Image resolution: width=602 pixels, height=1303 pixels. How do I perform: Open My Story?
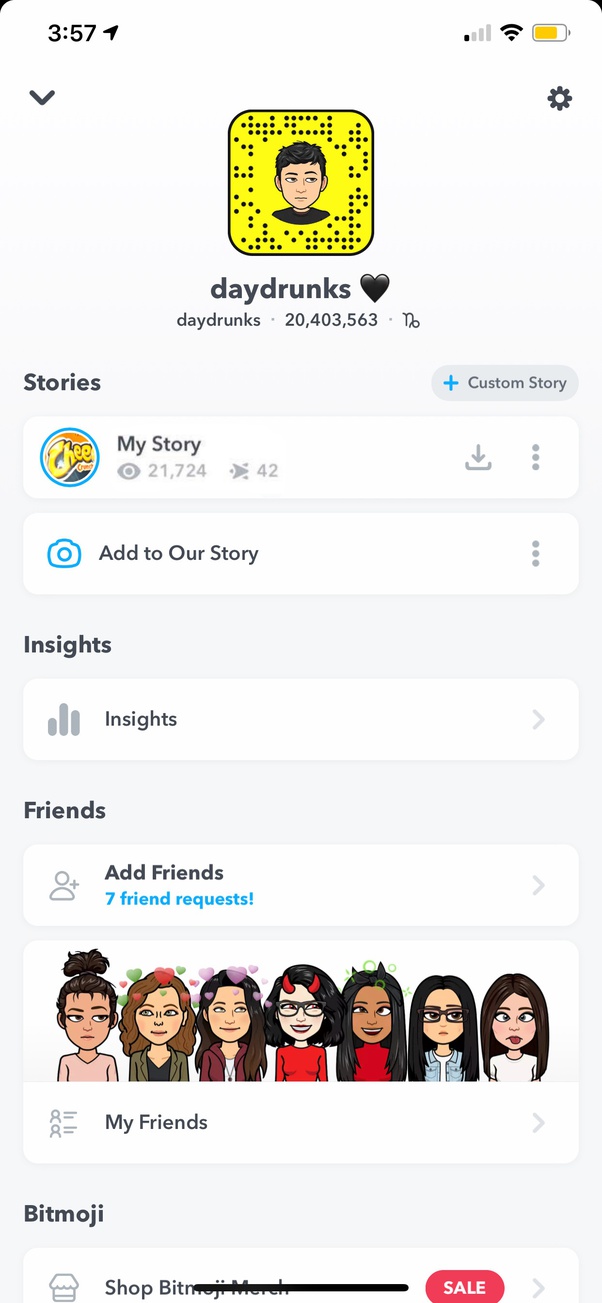pos(240,458)
